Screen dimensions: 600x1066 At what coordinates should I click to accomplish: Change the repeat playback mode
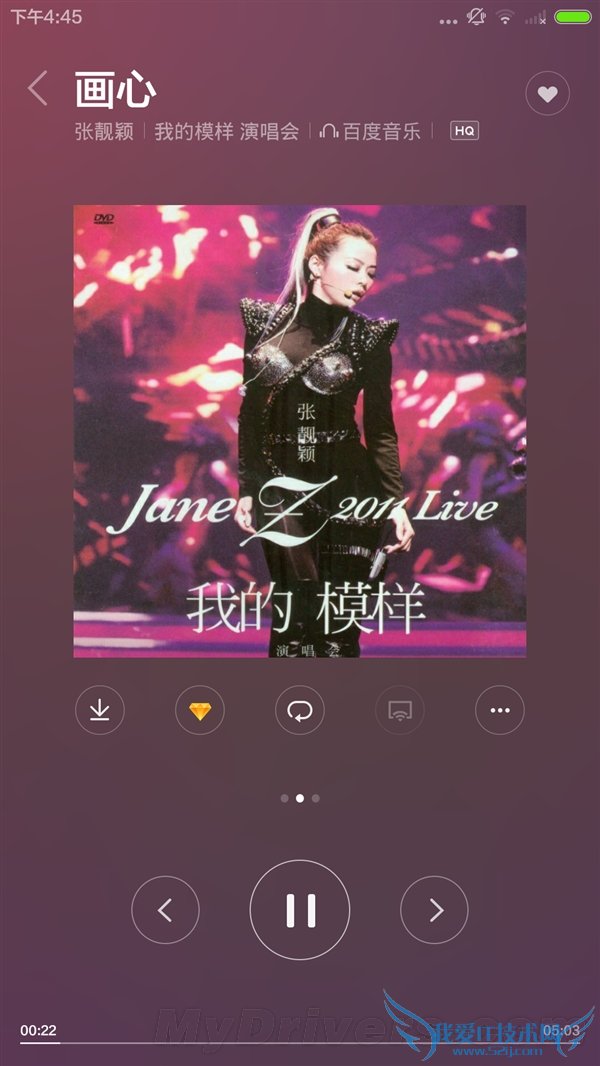click(300, 711)
